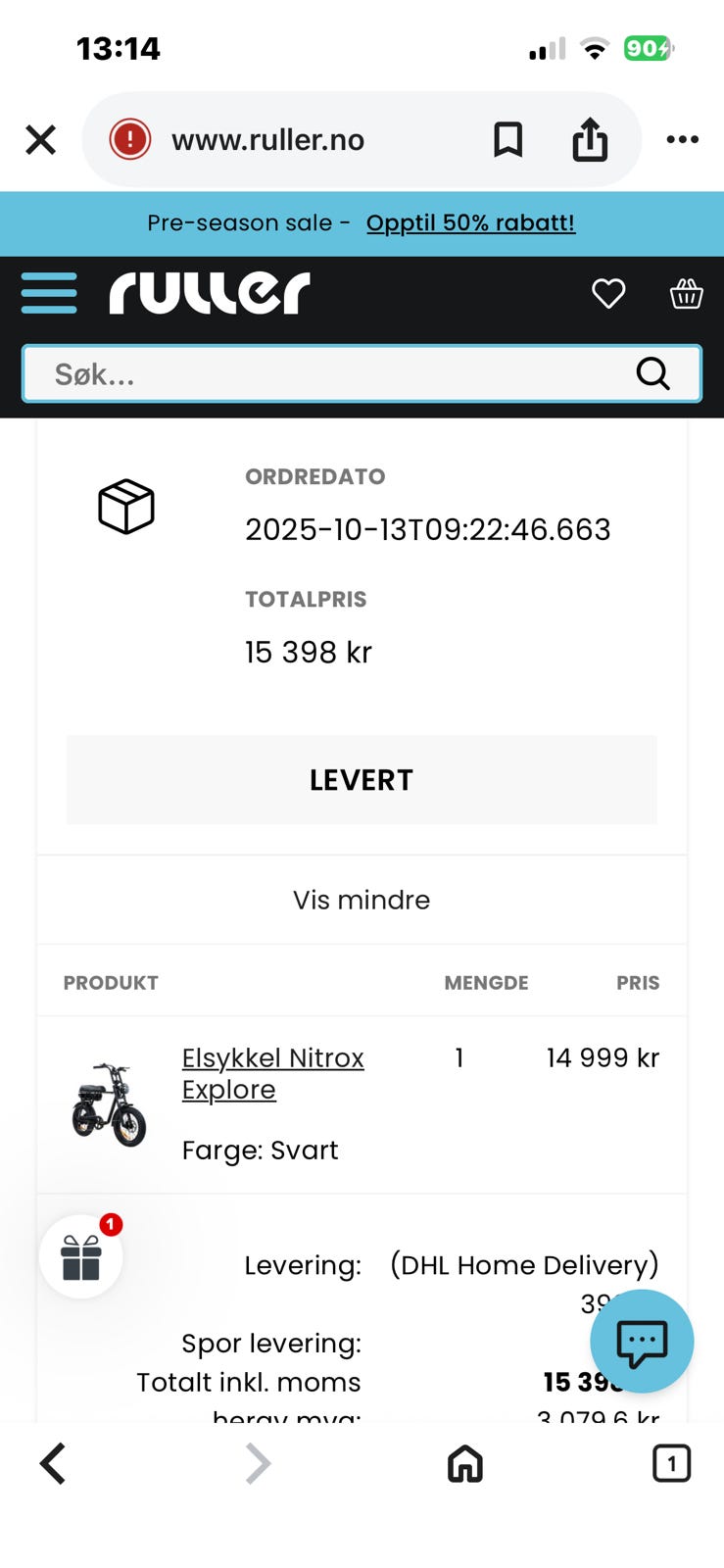View the site security warning
This screenshot has width=724, height=1568.
click(130, 140)
